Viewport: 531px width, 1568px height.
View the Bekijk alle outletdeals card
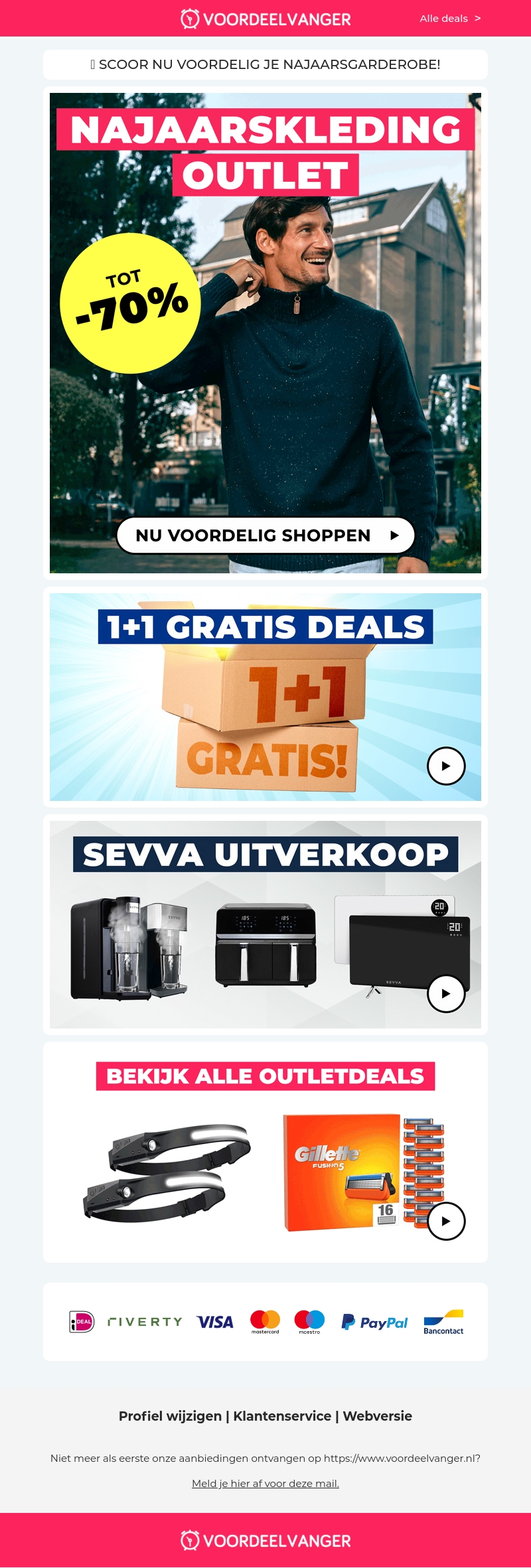(265, 1152)
